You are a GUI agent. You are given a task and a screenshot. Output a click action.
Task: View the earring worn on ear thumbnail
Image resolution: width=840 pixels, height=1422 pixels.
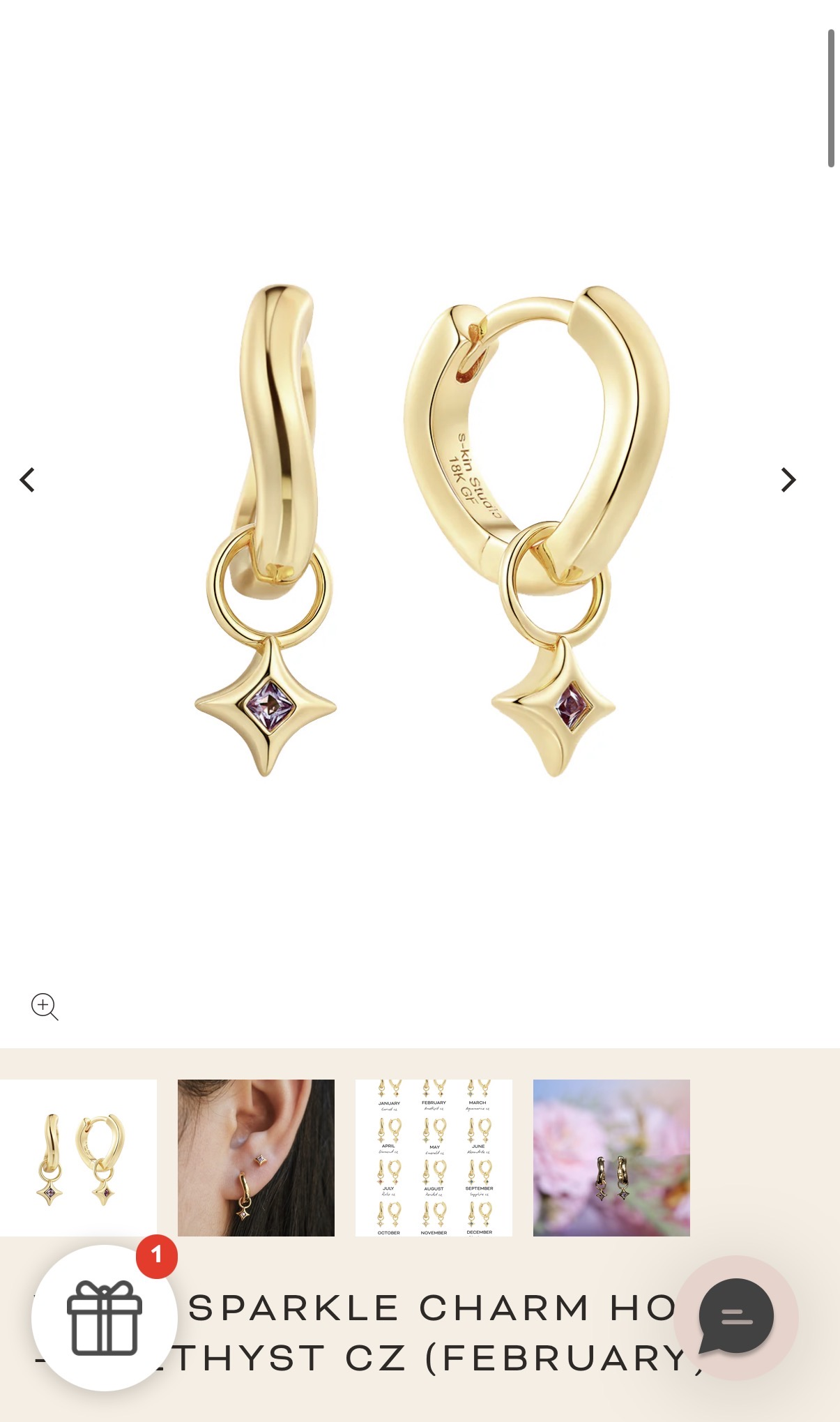[x=256, y=1158]
